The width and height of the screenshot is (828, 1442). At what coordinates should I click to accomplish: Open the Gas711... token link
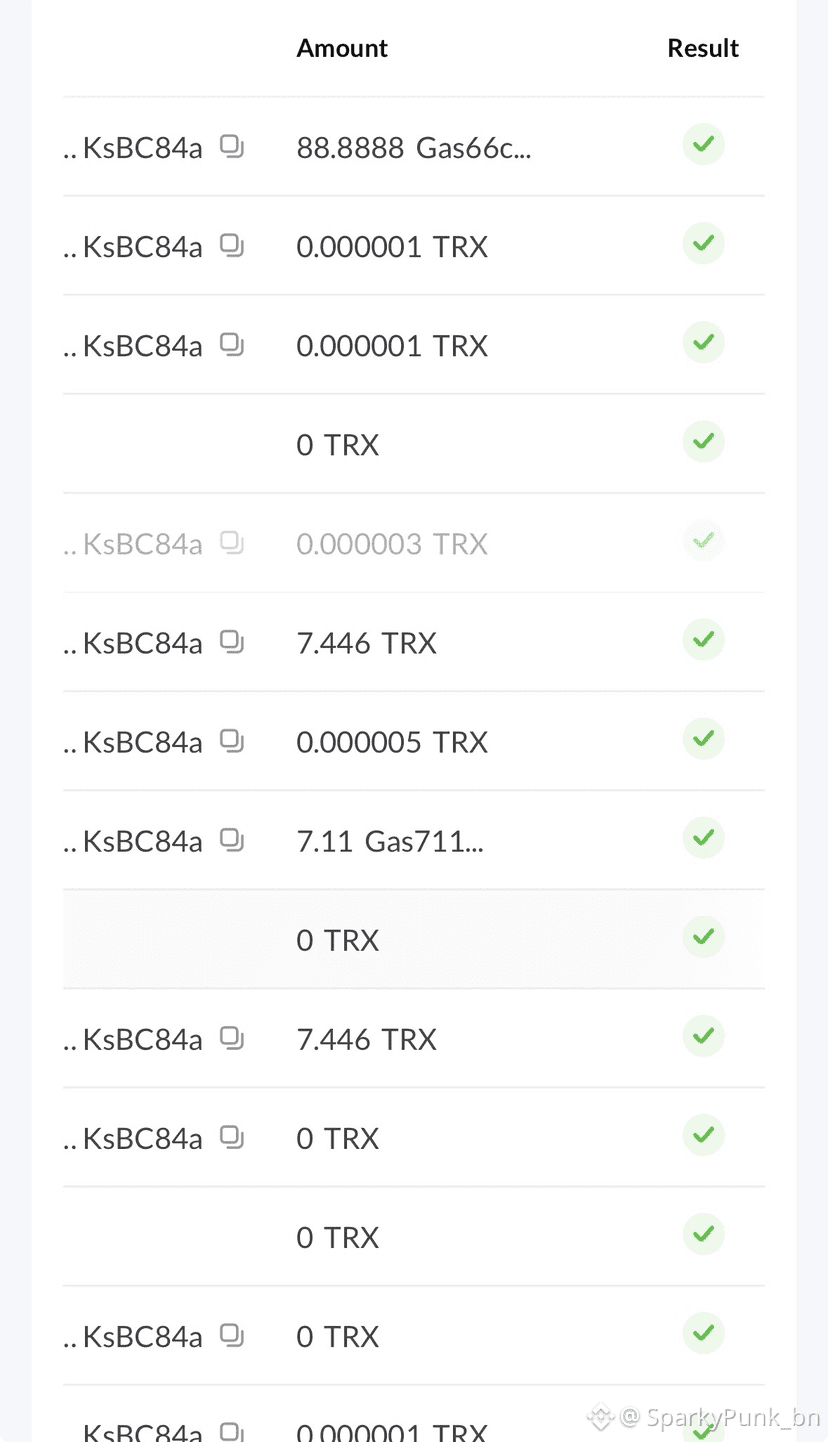(424, 841)
